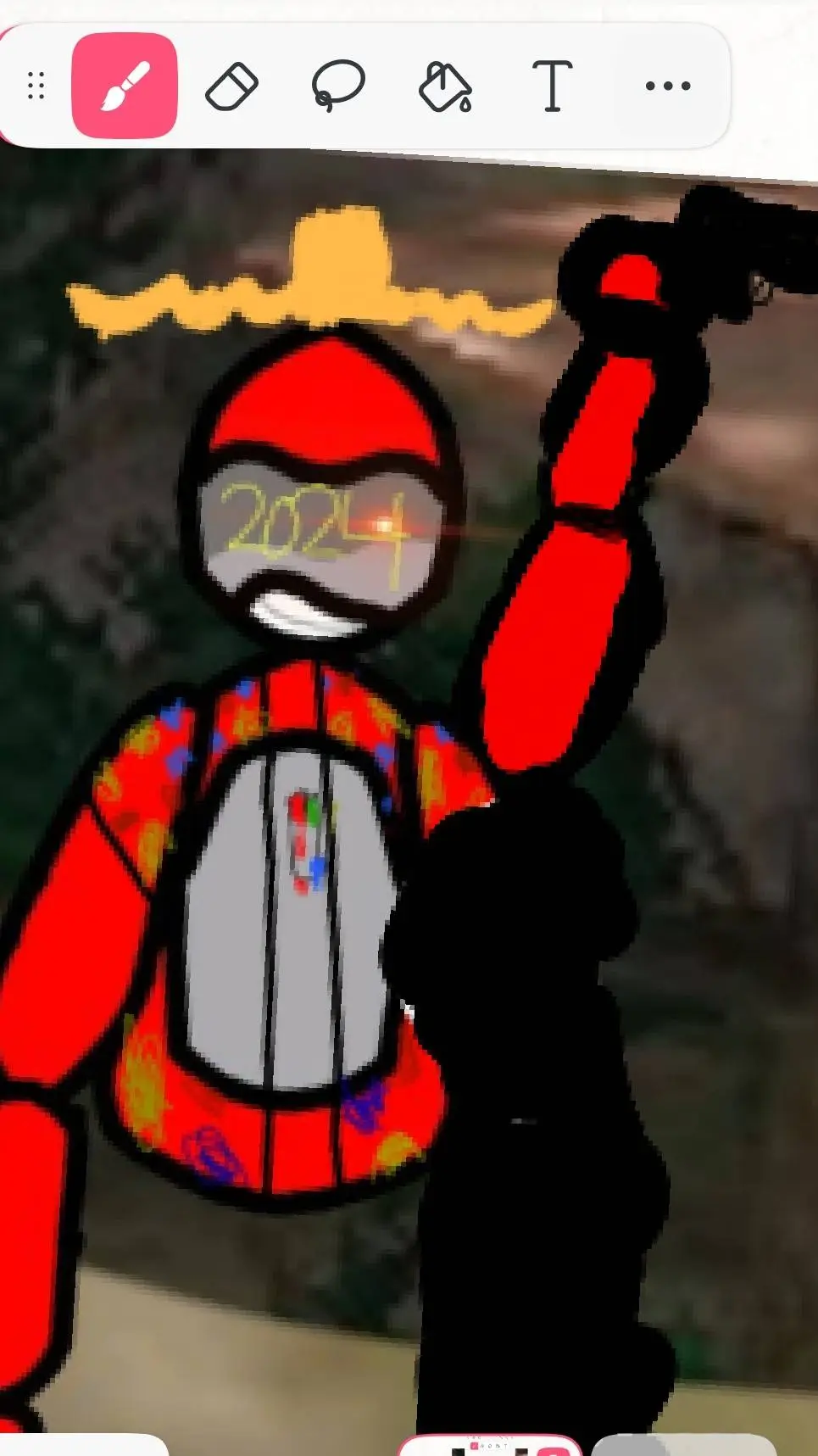This screenshot has height=1456, width=818.
Task: Activate the text tool
Action: point(552,86)
